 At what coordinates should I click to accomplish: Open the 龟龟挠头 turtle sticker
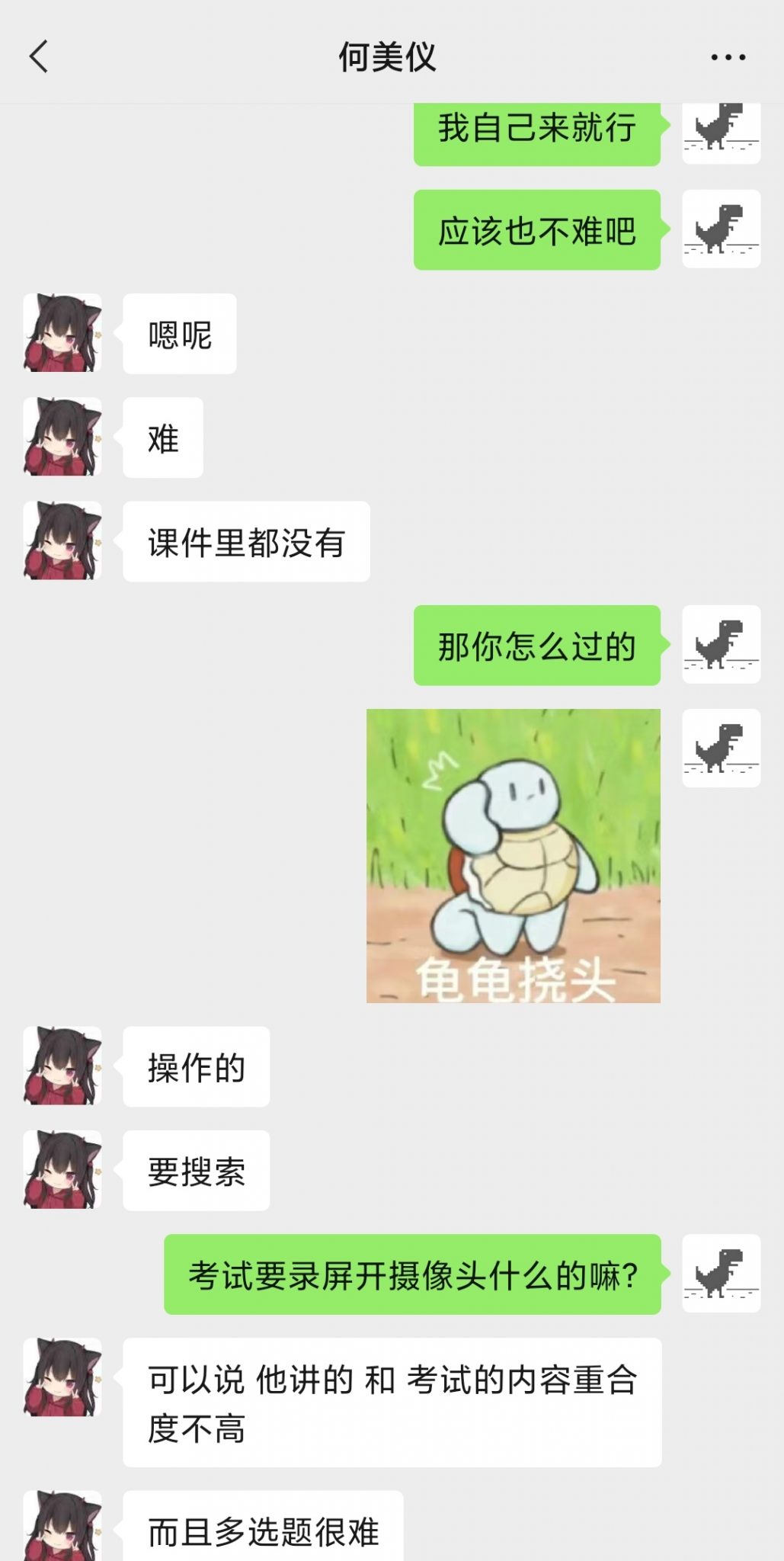click(x=513, y=855)
